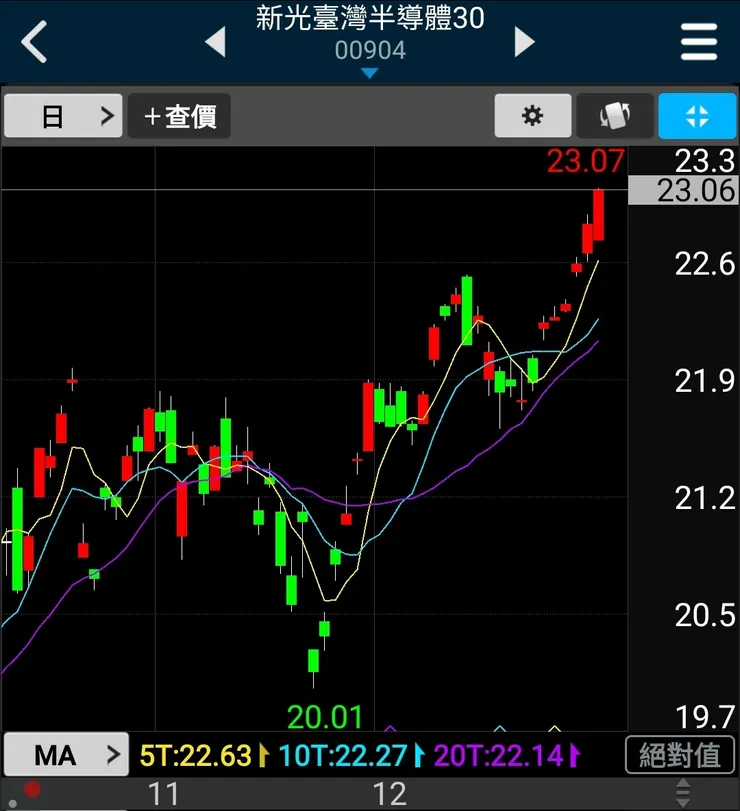This screenshot has height=811, width=740.
Task: Open the hamburger menu
Action: [699, 42]
